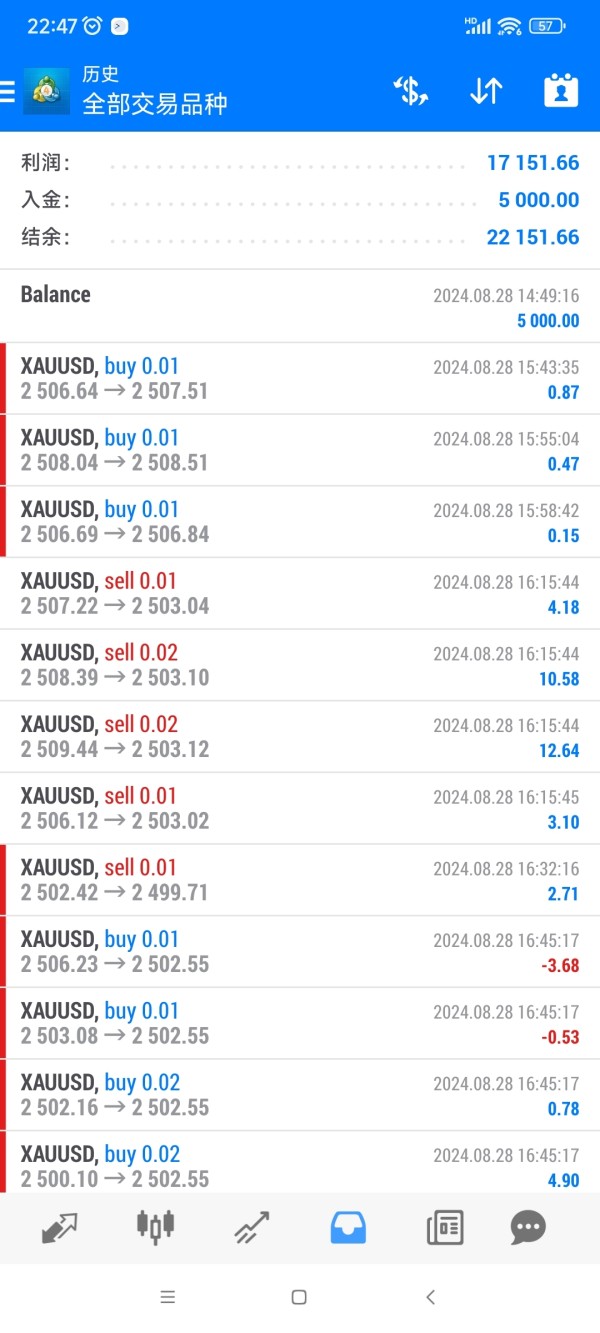Expand the sell trade closed at 2 499.71
This screenshot has height=1333, width=600.
pos(300,880)
